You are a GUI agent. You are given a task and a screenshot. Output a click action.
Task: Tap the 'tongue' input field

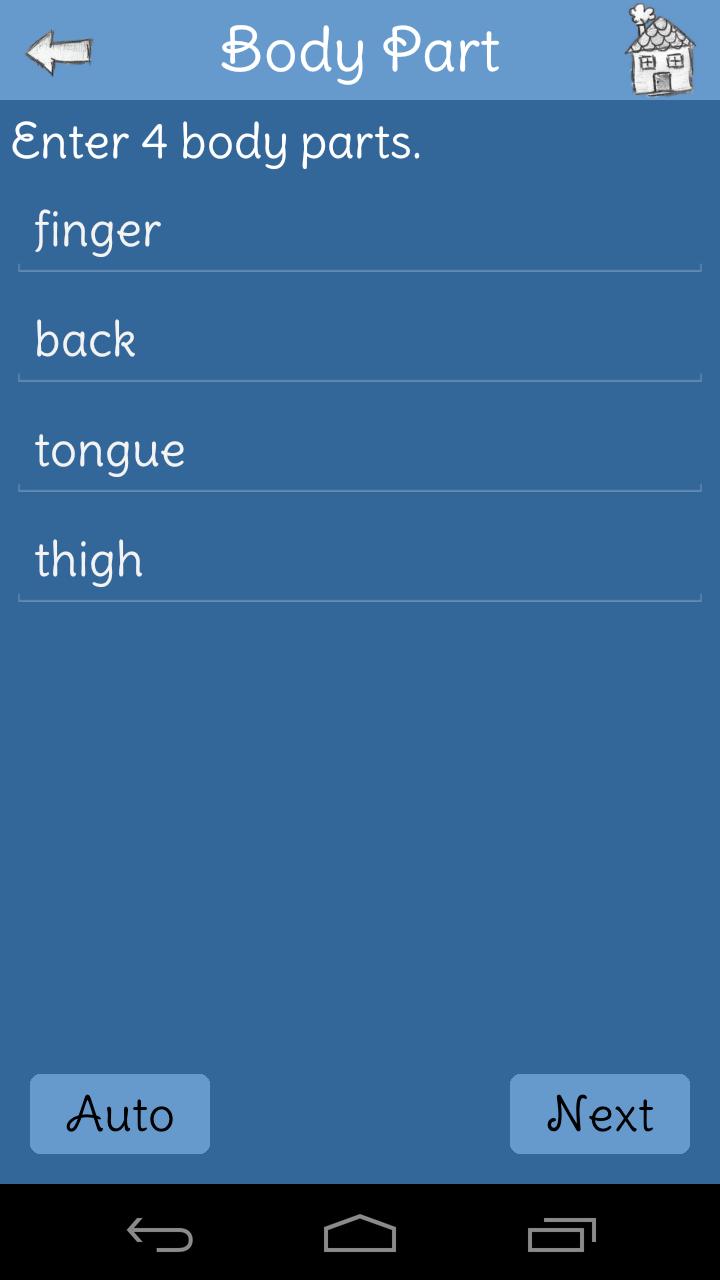pos(360,452)
